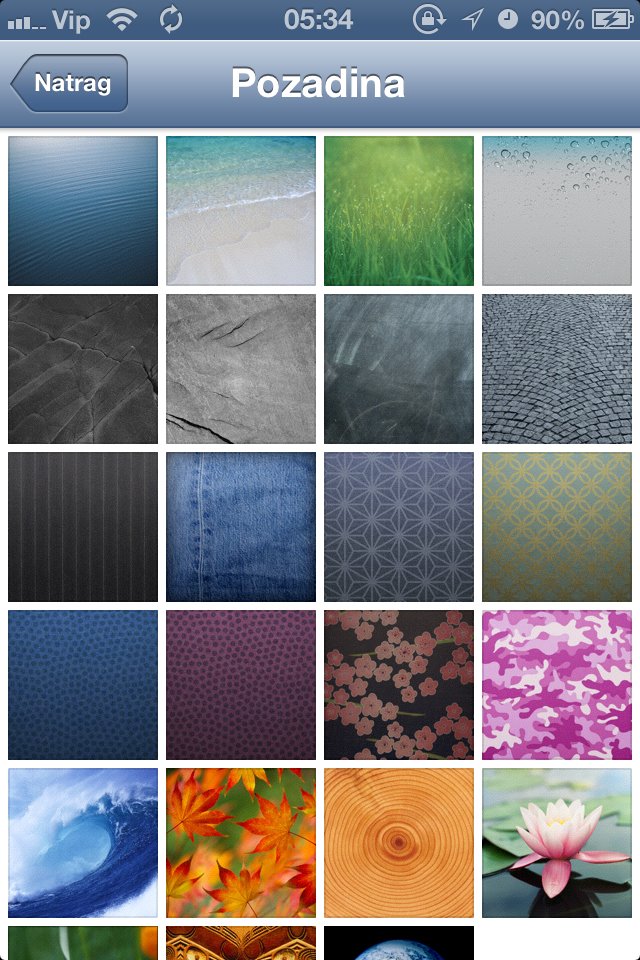Open the wood tree rings wallpaper
640x960 pixels.
click(399, 843)
